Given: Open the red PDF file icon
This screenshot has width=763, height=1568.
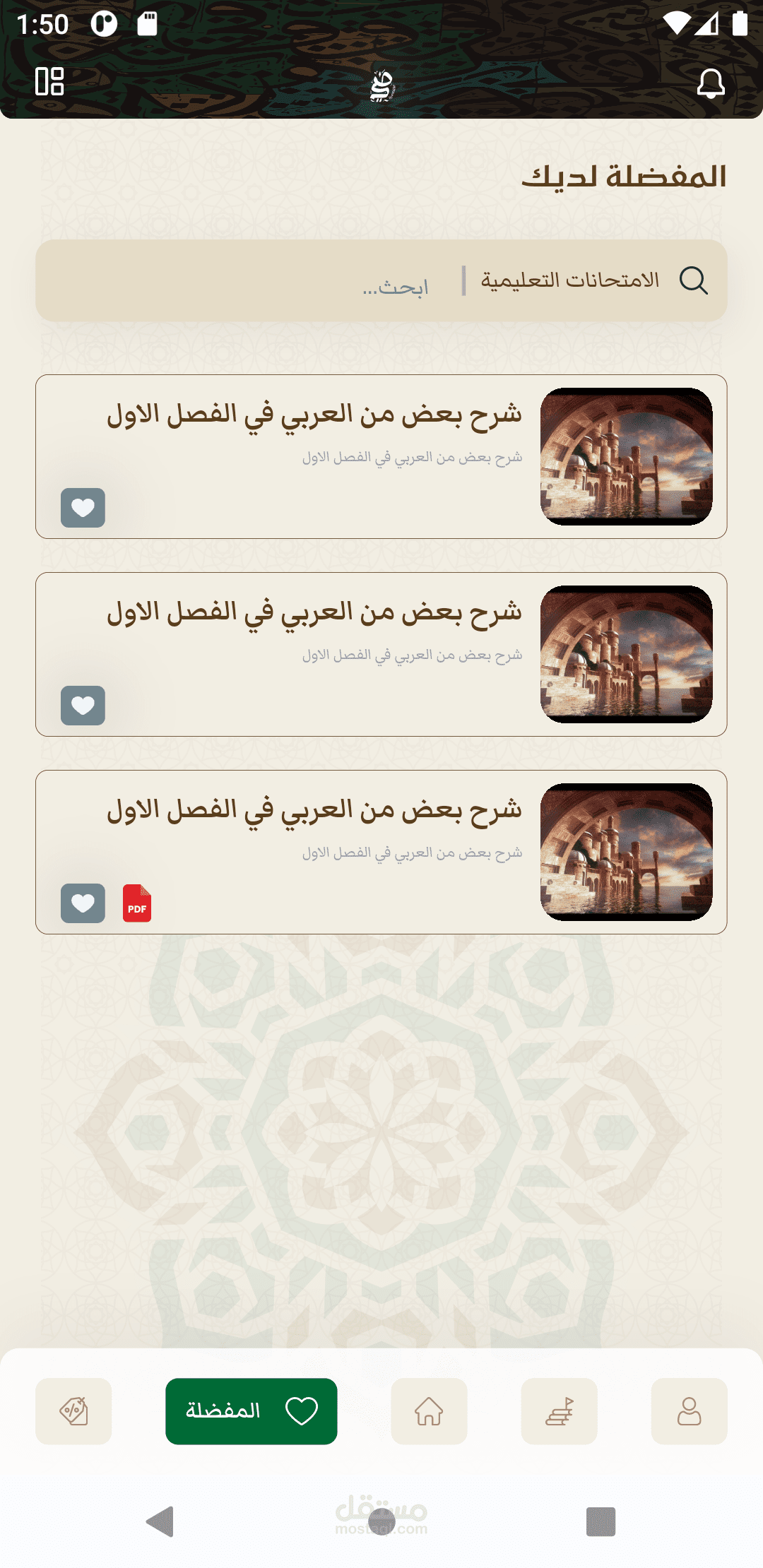Looking at the screenshot, I should [137, 903].
